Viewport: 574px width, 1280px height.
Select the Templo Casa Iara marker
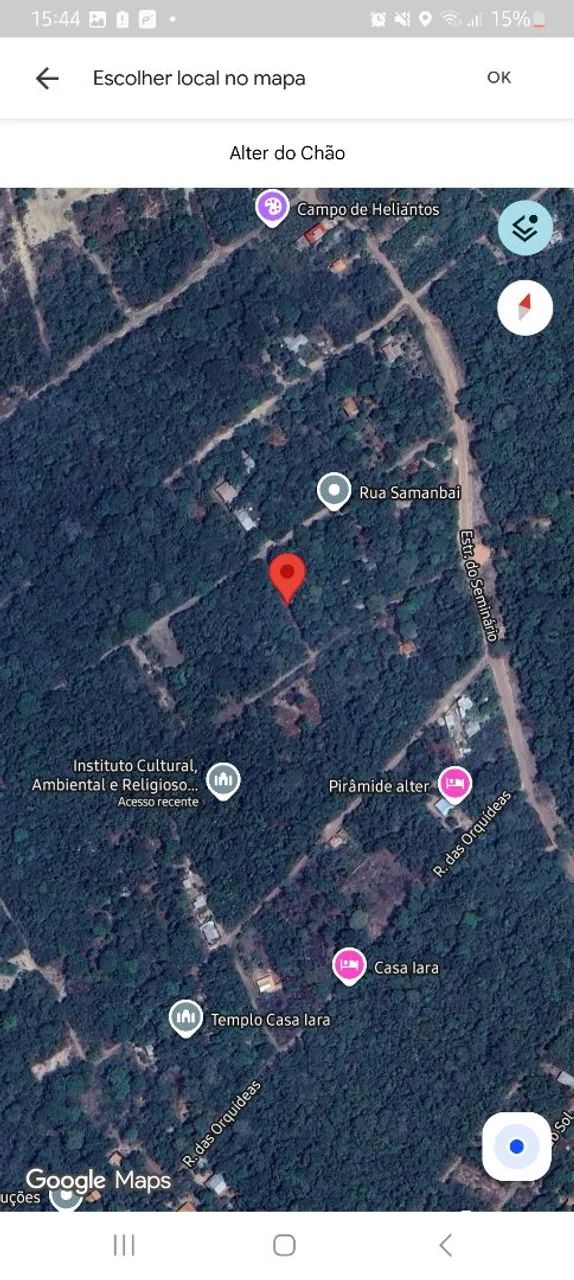(x=186, y=1018)
